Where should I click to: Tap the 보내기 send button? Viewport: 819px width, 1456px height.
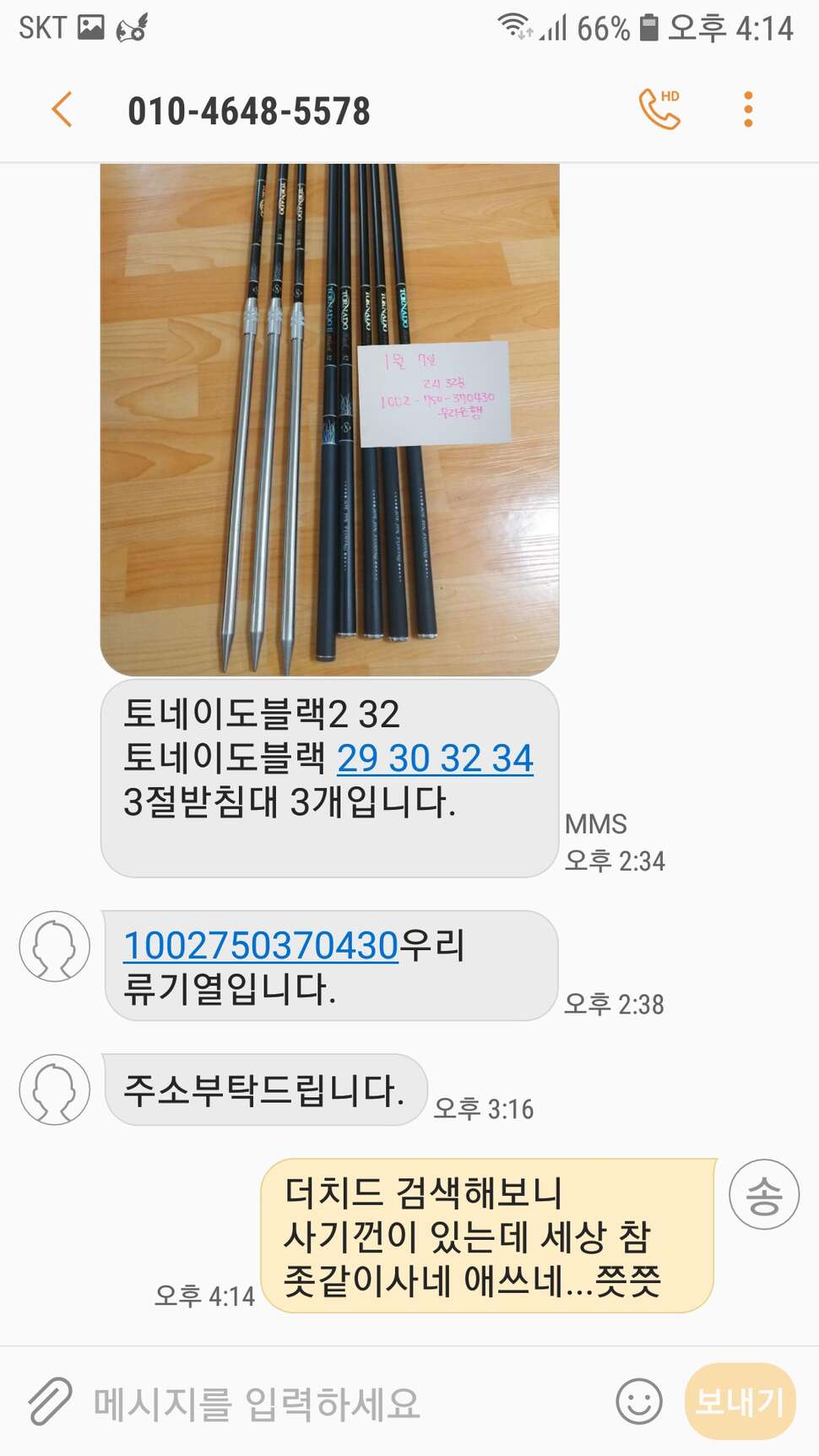(x=740, y=1402)
